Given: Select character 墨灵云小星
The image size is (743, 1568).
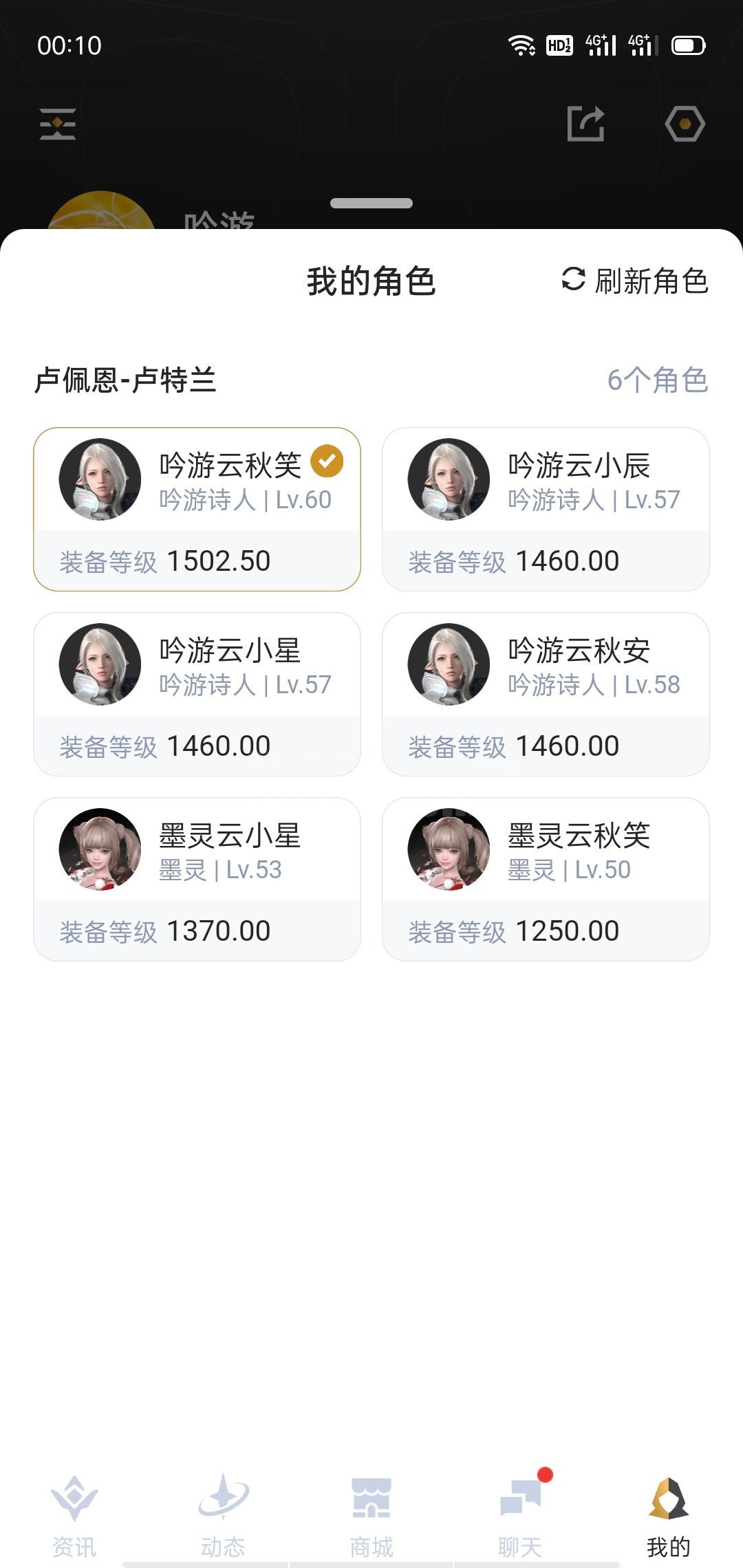Looking at the screenshot, I should (197, 879).
